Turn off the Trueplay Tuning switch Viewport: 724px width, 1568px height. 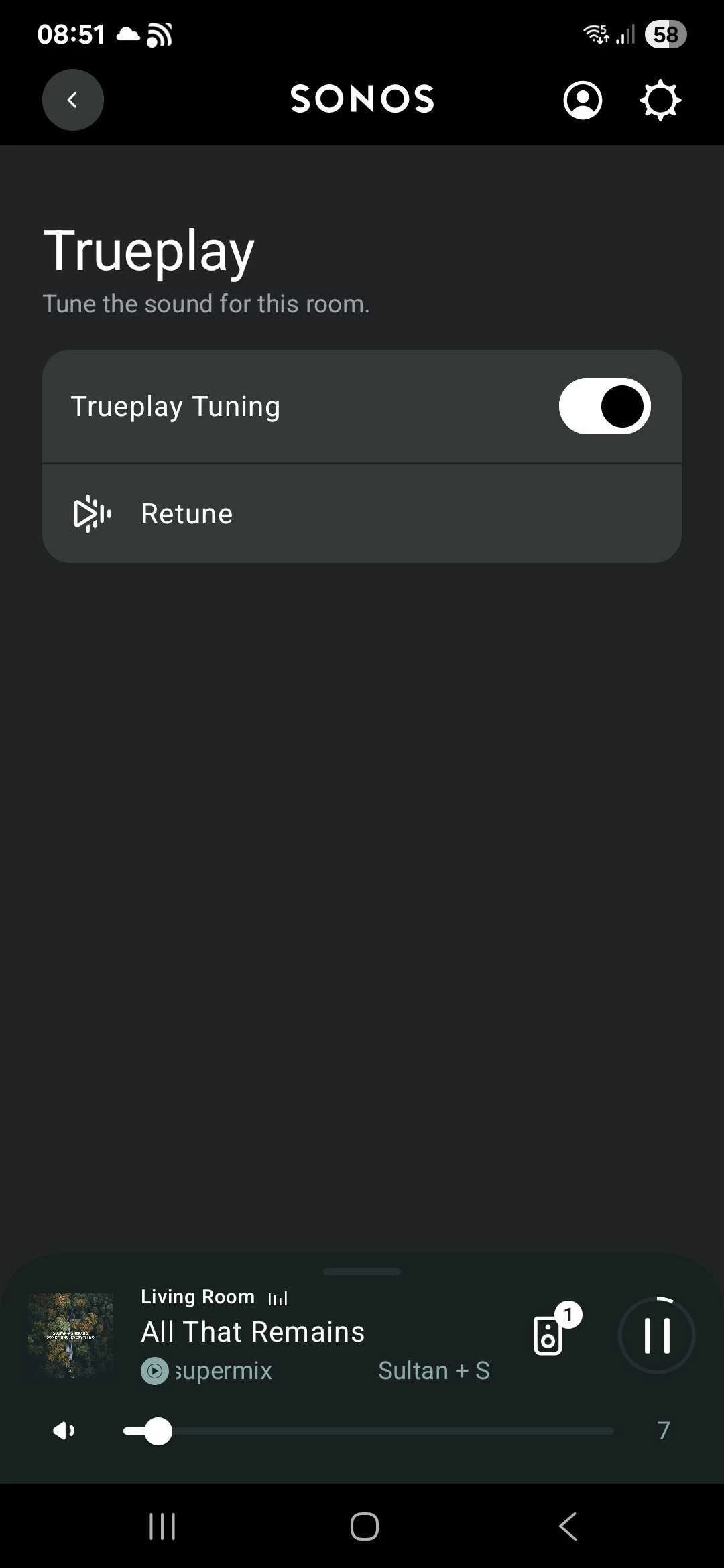point(605,406)
